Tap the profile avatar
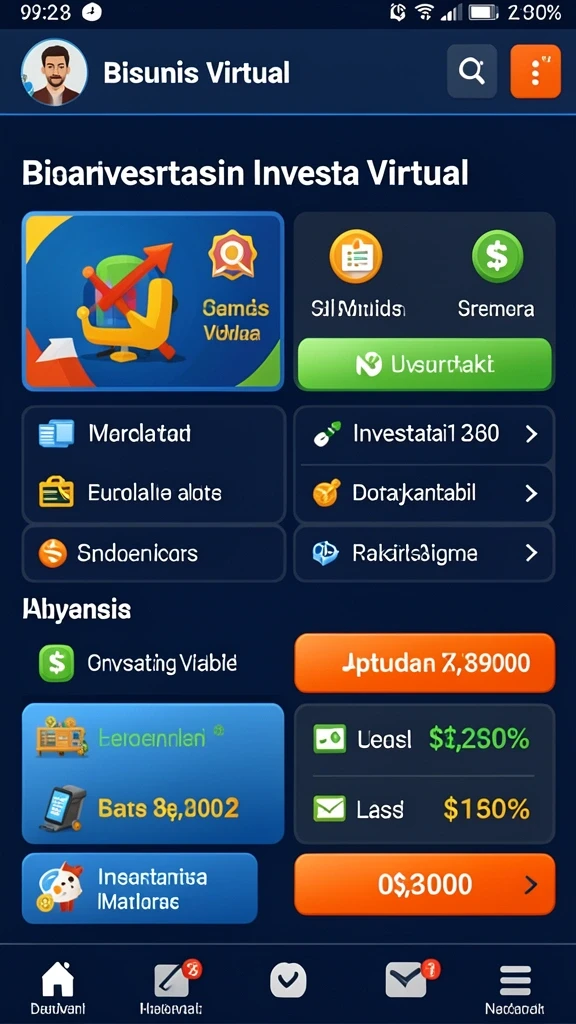This screenshot has height=1024, width=576. pos(54,72)
